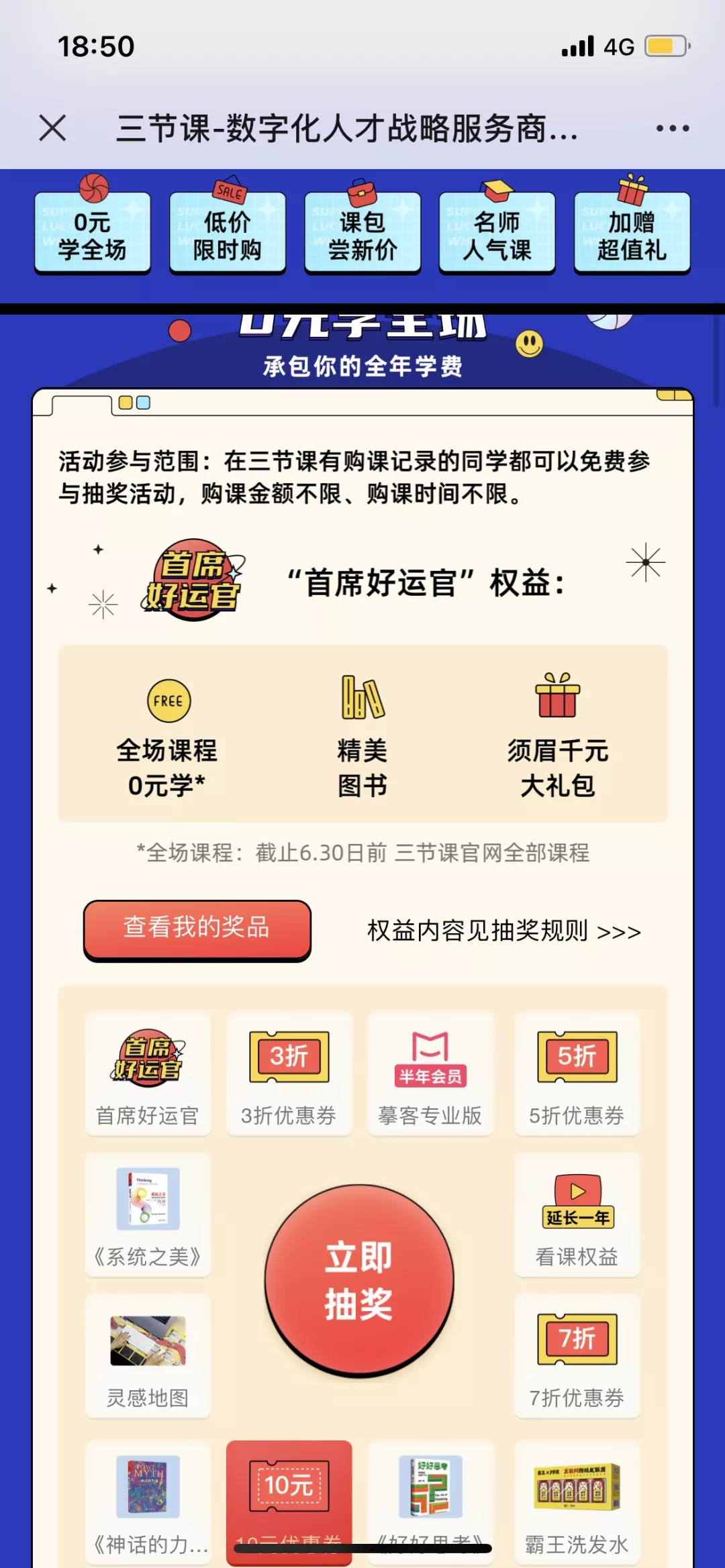
Task: Open the 权益内容见抽奖规则 link
Action: (503, 931)
